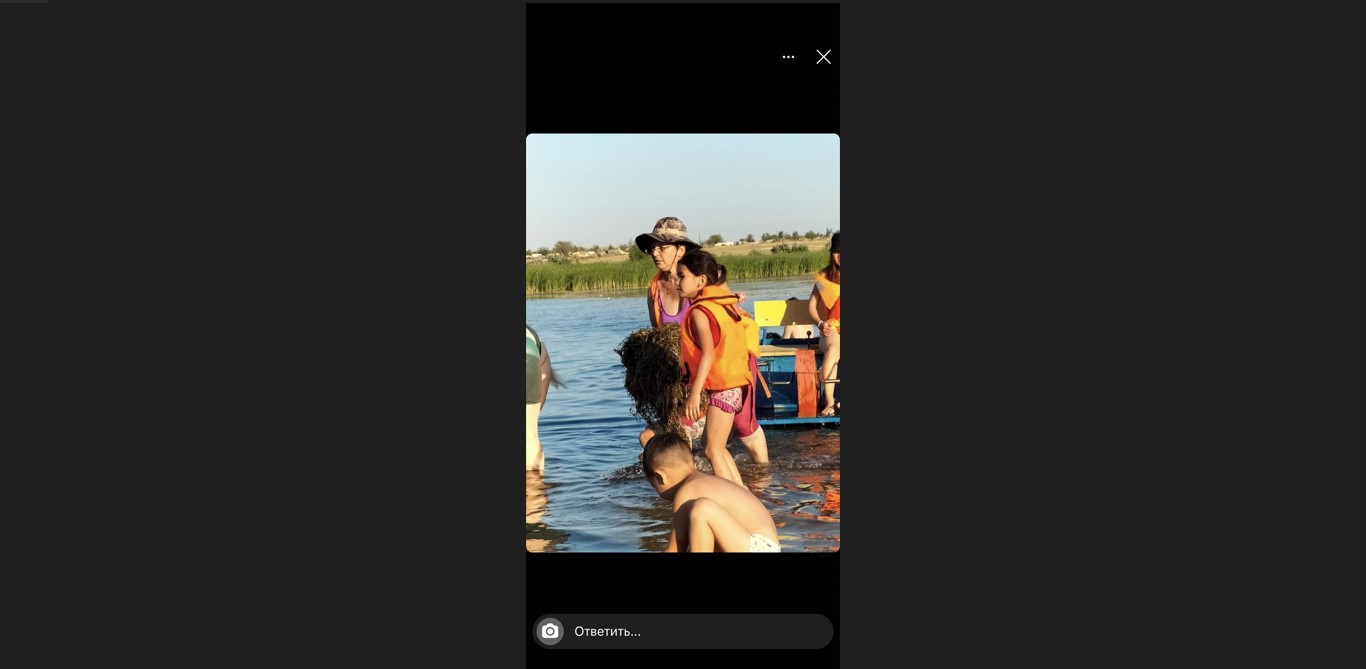Tap the Ответить reply field

pos(700,631)
